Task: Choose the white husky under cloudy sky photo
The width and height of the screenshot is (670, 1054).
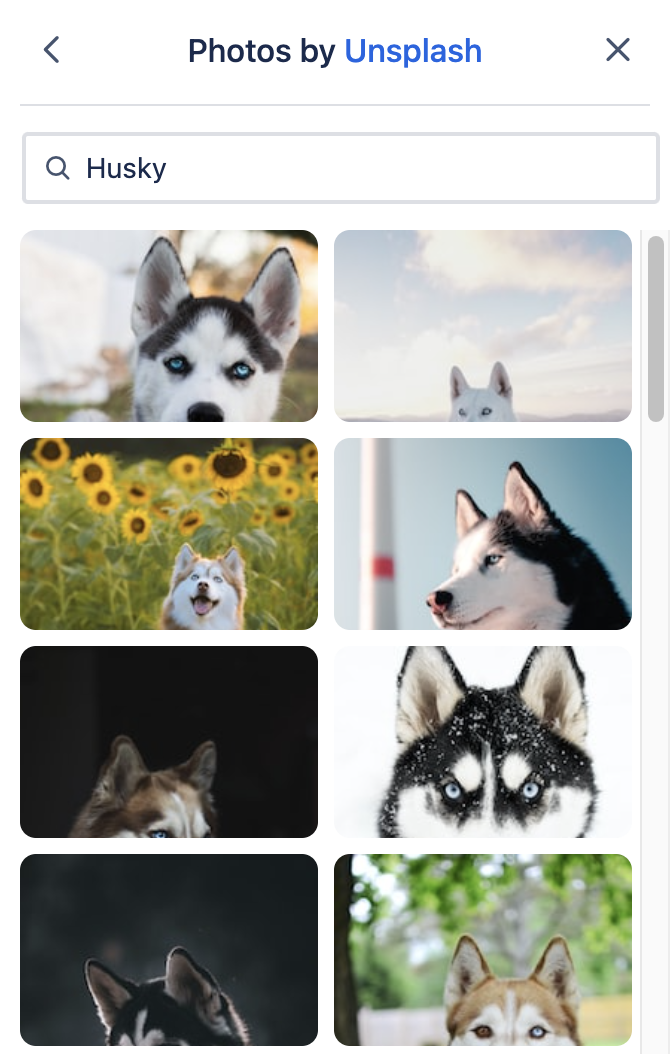Action: (x=483, y=326)
